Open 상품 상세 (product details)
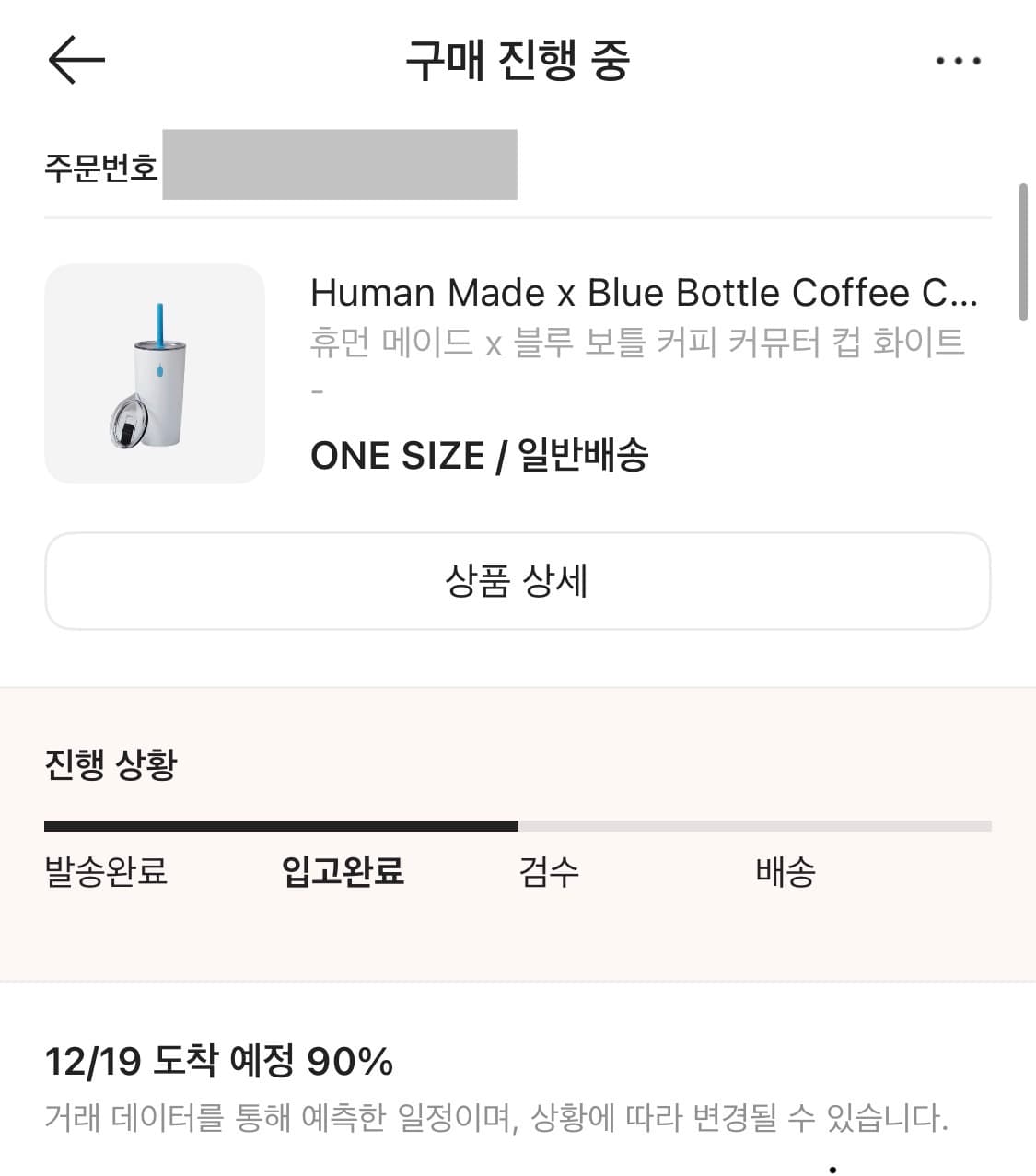This screenshot has height=1176, width=1036. (x=518, y=580)
